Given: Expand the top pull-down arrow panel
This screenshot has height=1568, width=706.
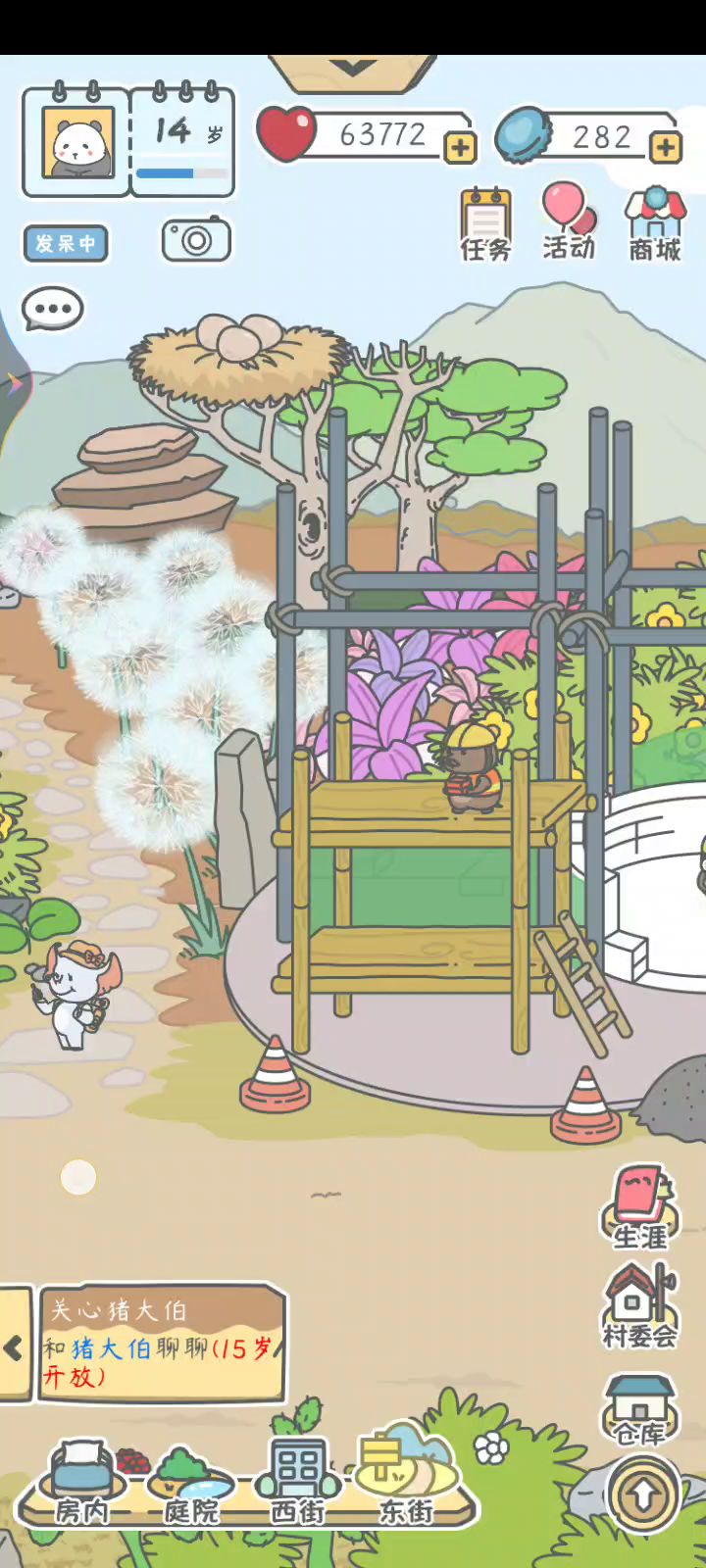Looking at the screenshot, I should tap(353, 71).
